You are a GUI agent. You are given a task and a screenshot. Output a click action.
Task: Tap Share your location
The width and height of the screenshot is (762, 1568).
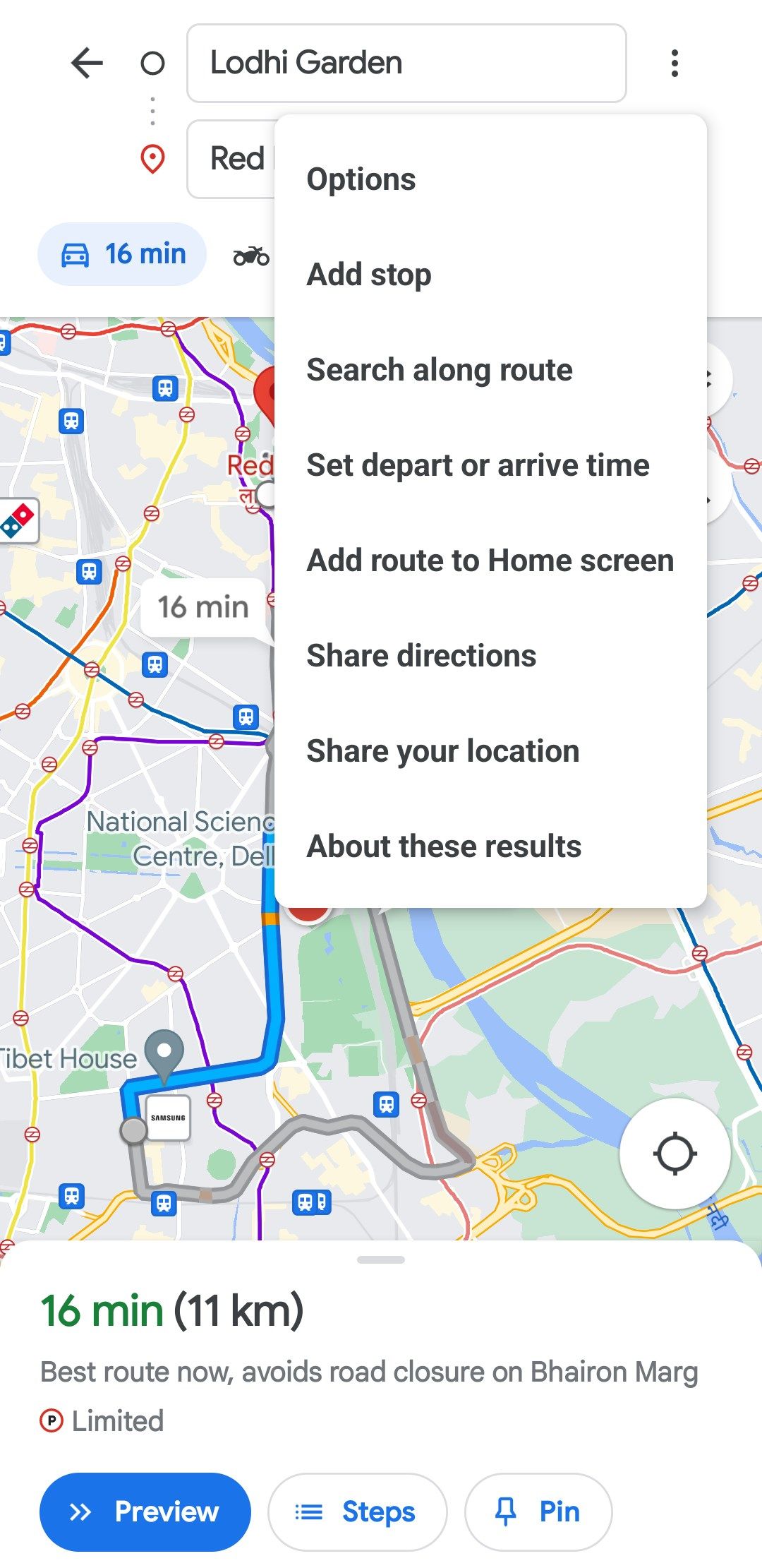click(443, 751)
